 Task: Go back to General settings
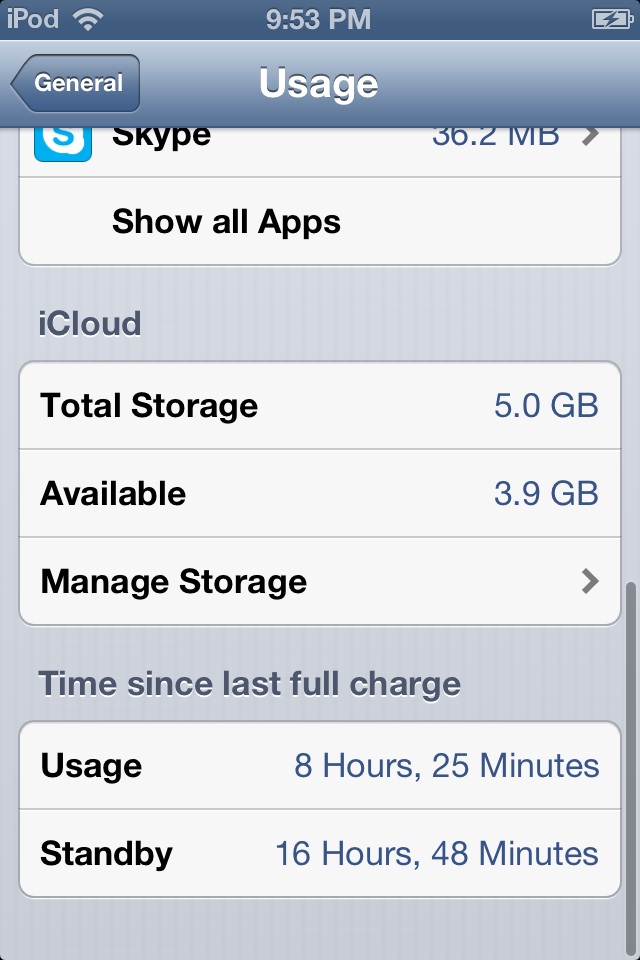pos(77,83)
